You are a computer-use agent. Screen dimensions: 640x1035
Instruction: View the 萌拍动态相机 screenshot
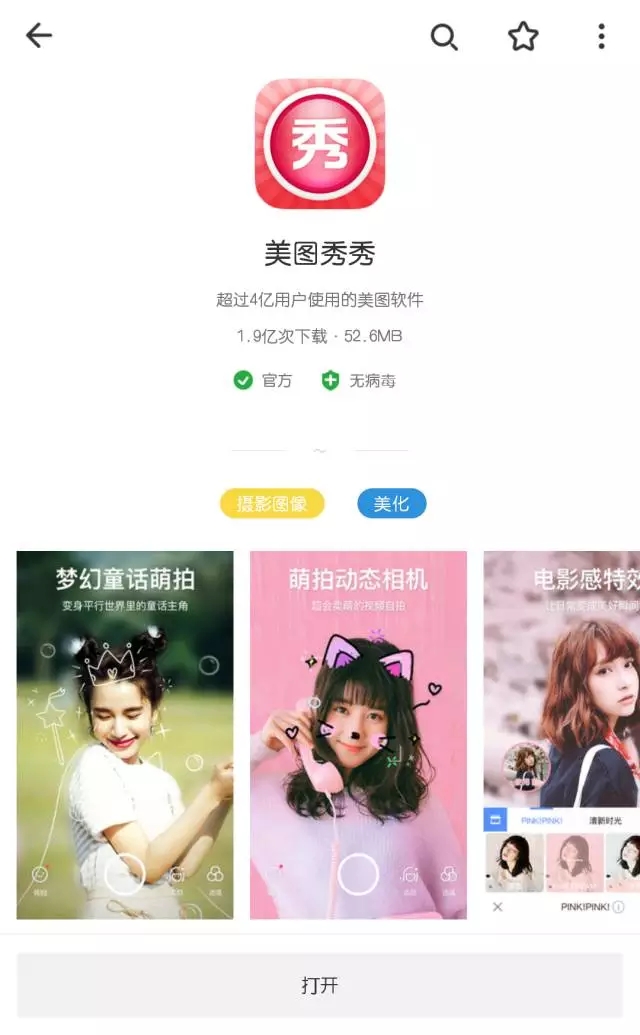click(x=358, y=735)
